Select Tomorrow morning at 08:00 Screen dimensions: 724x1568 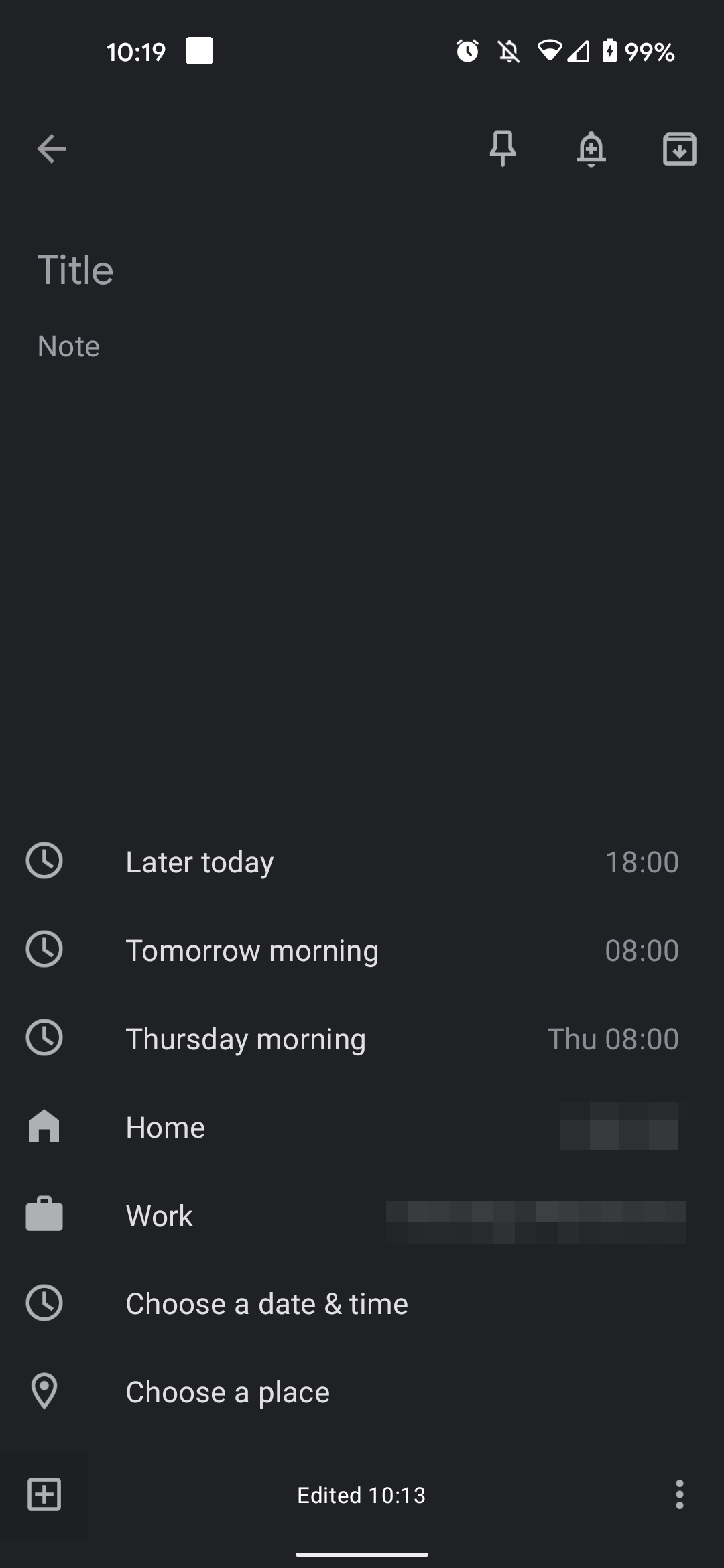pos(362,950)
